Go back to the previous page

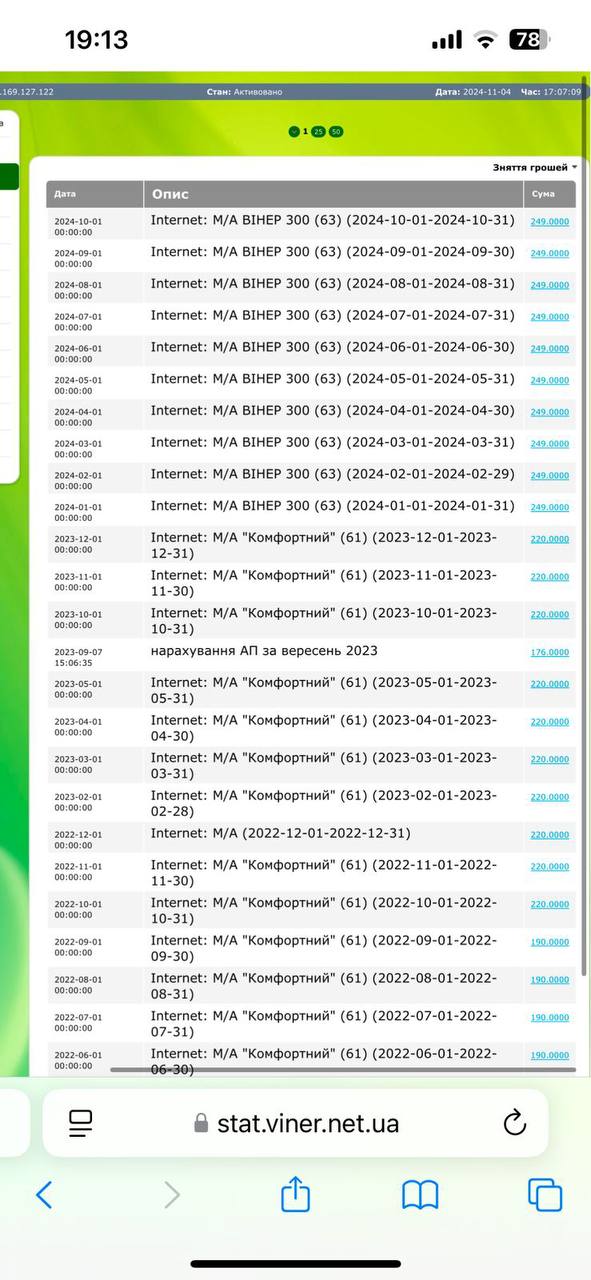click(44, 1194)
